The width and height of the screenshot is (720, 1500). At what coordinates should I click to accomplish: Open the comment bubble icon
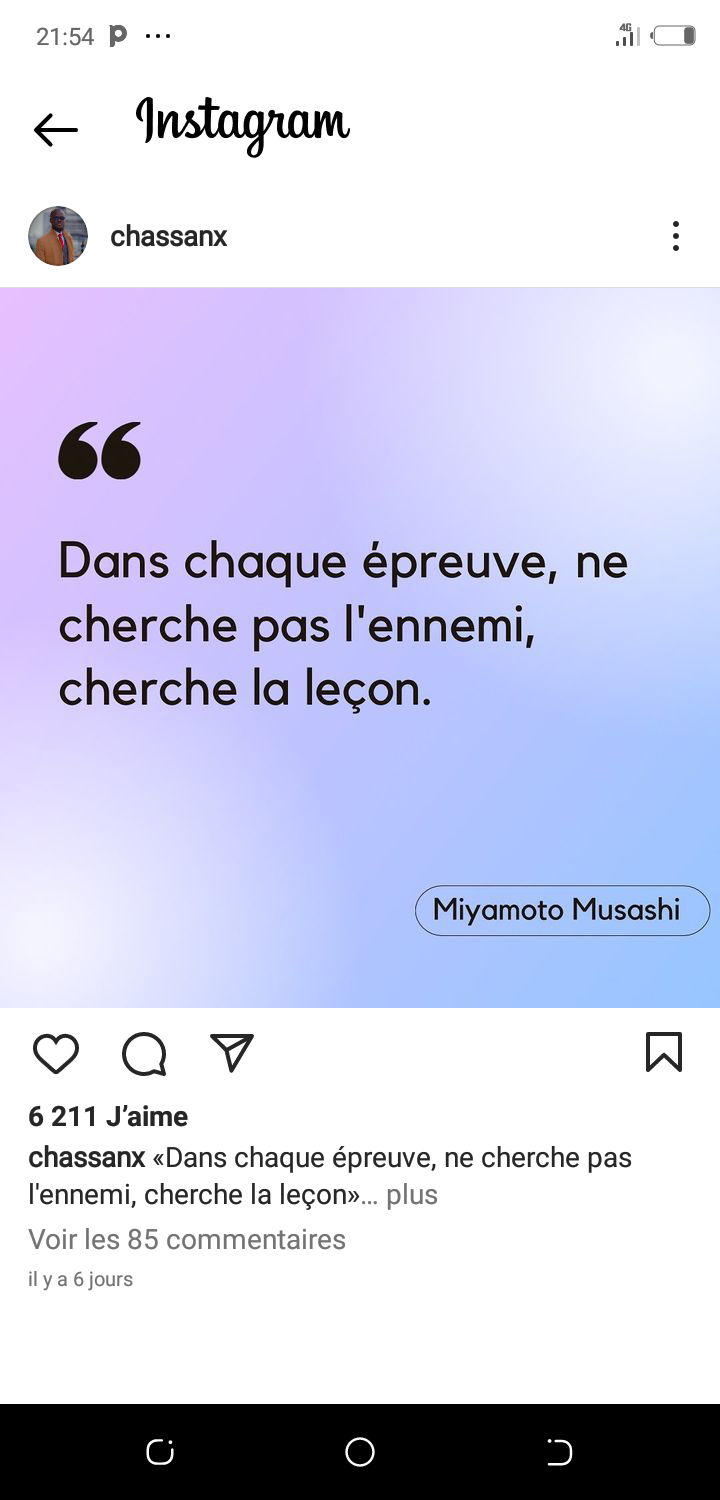[144, 1053]
